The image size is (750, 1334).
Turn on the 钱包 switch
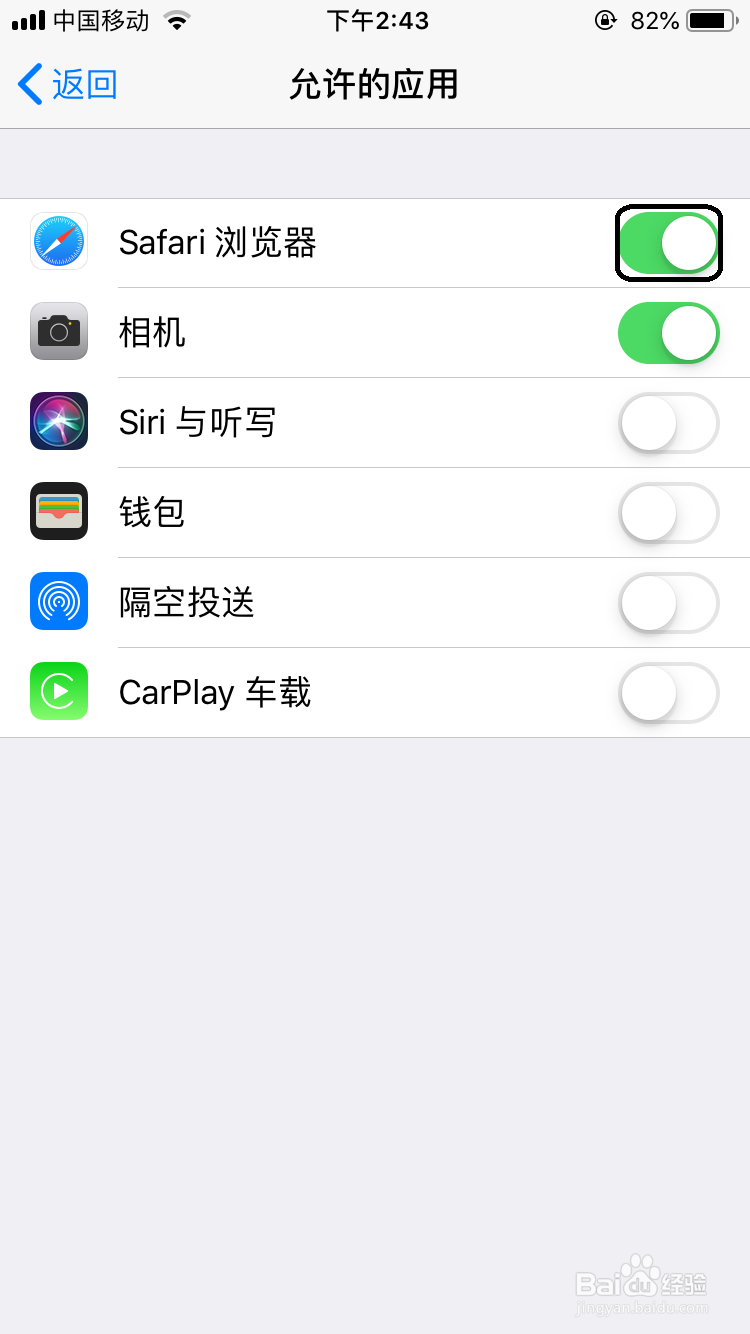[668, 513]
